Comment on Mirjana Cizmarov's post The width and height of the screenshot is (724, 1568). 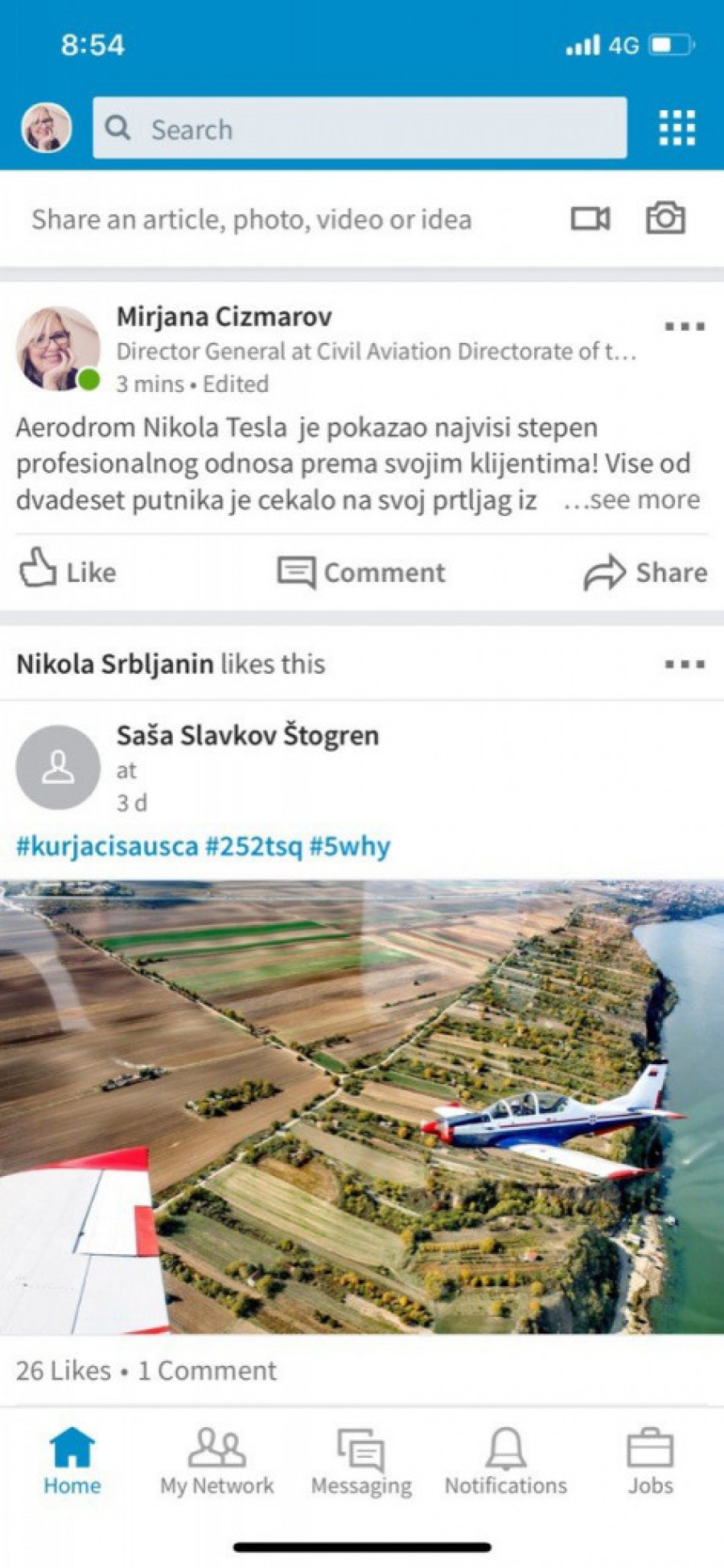coord(361,572)
